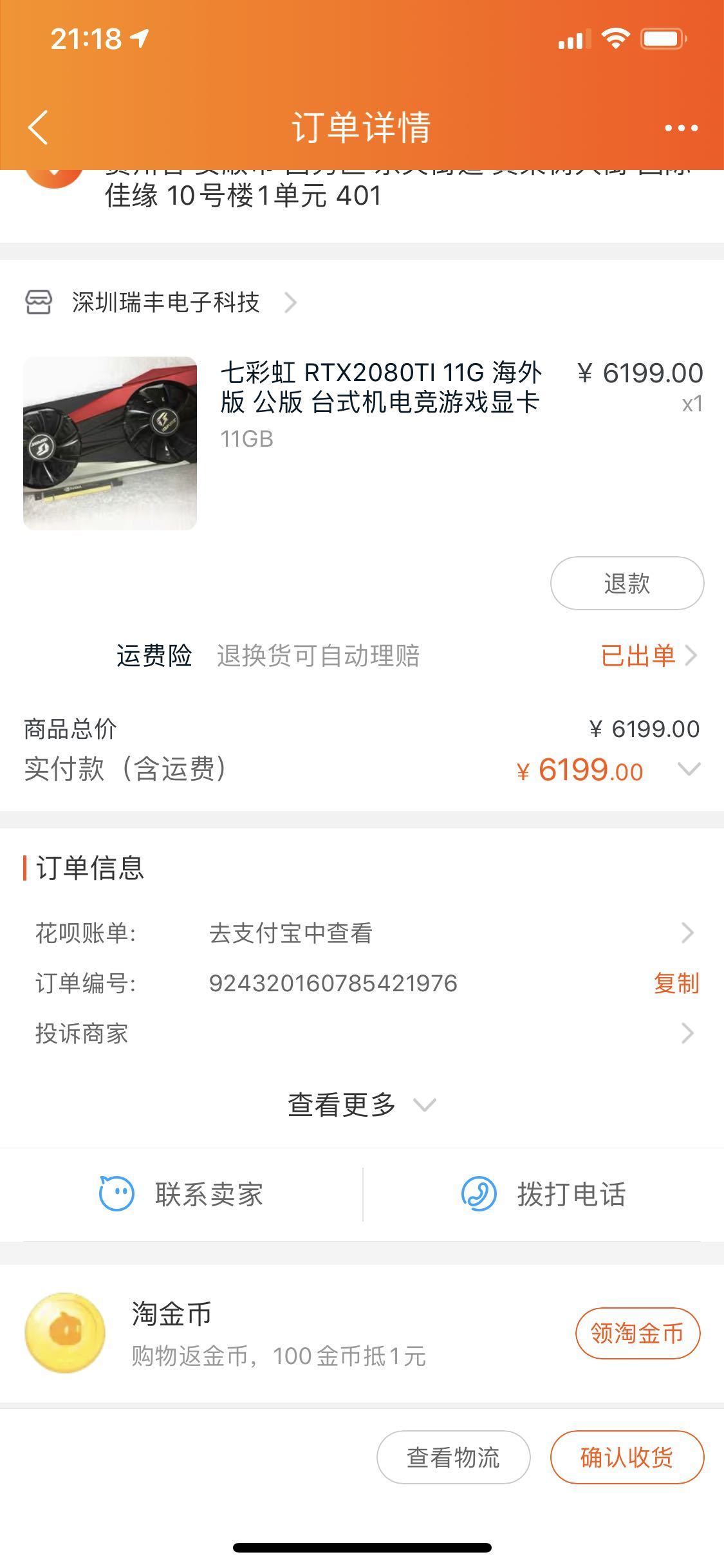Expand the 实付款 payment breakdown
The image size is (724, 1568).
pyautogui.click(x=689, y=769)
